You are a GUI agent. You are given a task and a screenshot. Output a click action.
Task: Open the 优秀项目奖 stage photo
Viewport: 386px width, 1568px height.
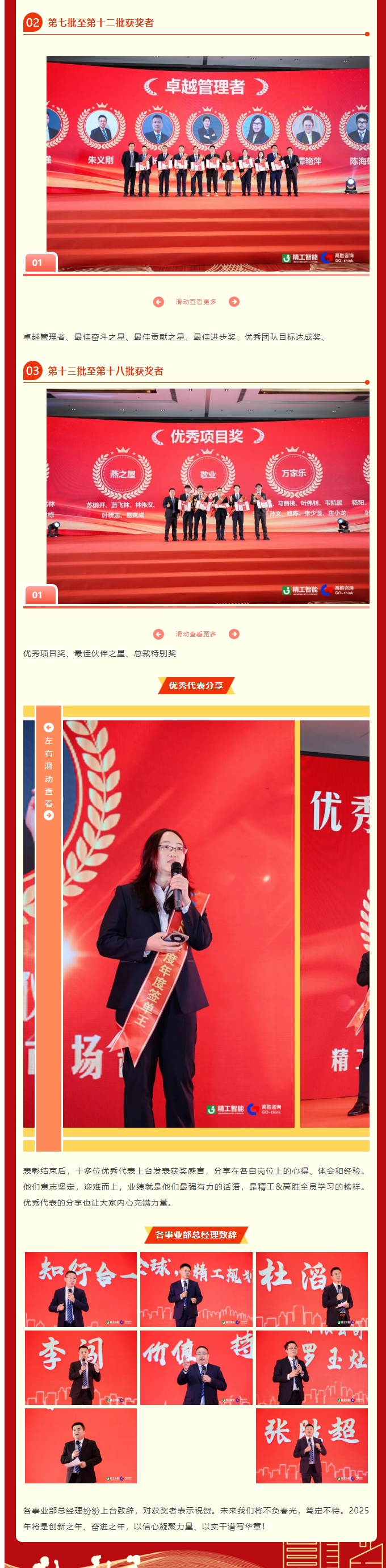coord(207,496)
